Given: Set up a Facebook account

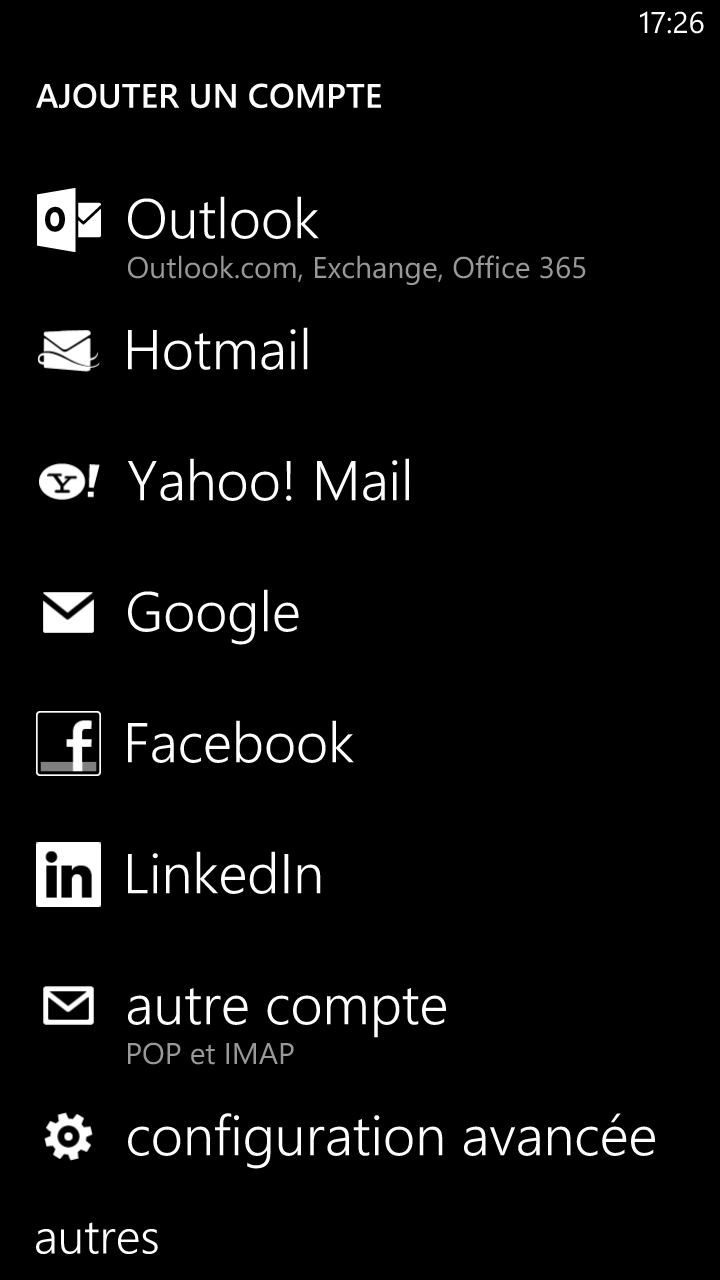Looking at the screenshot, I should 238,743.
